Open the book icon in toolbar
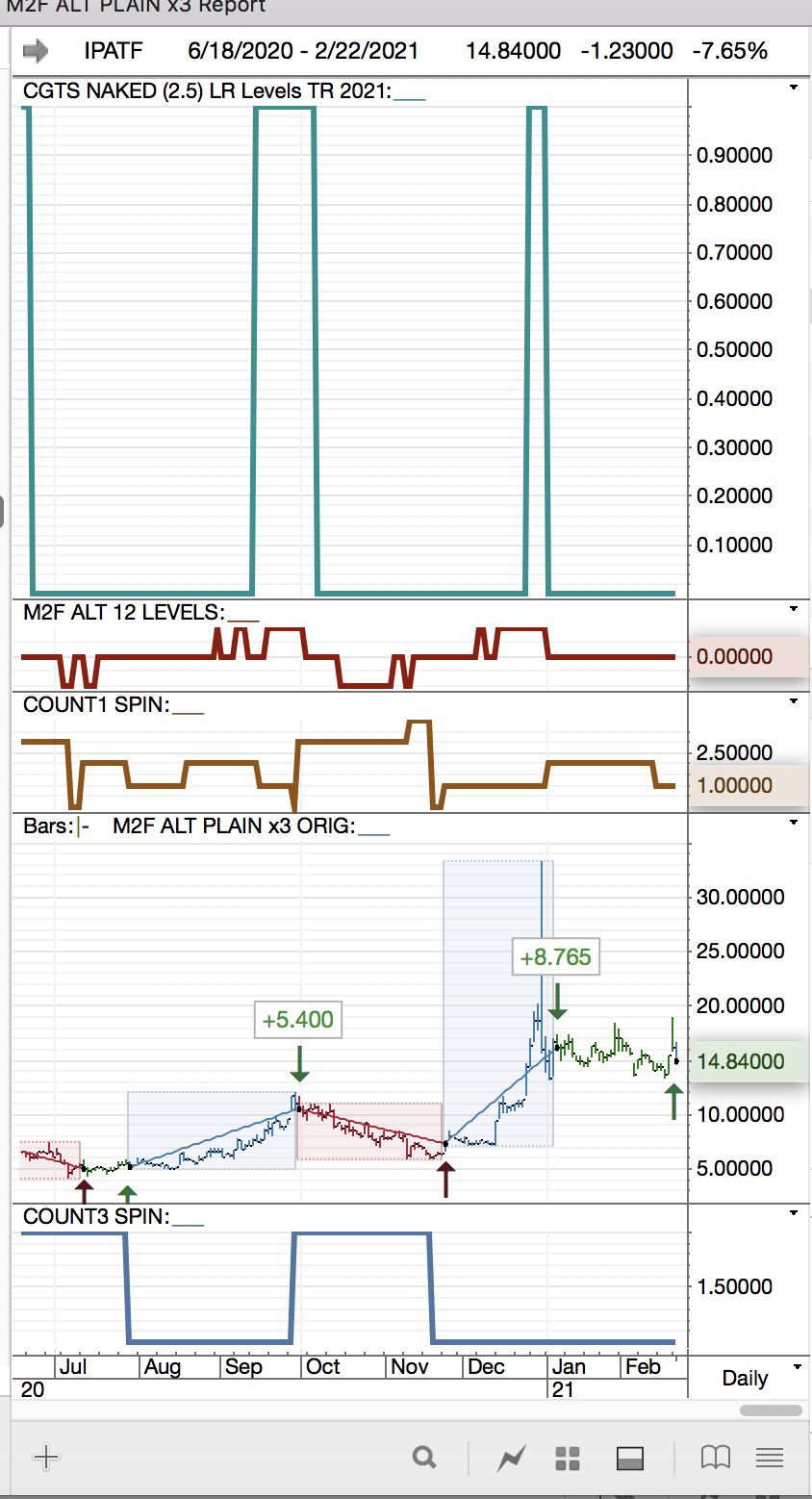Screen dimensions: 812x1499 (x=716, y=1458)
